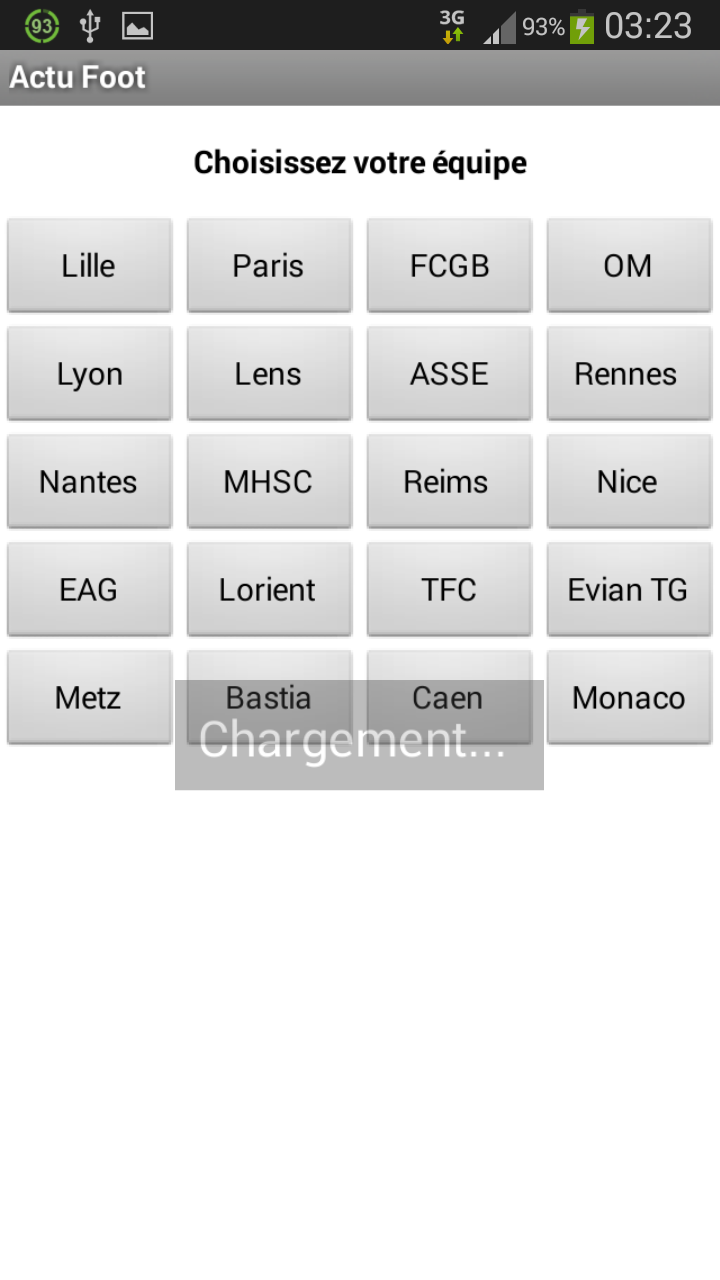Viewport: 720px width, 1280px height.
Task: Tap the Bastia button
Action: coord(269,698)
